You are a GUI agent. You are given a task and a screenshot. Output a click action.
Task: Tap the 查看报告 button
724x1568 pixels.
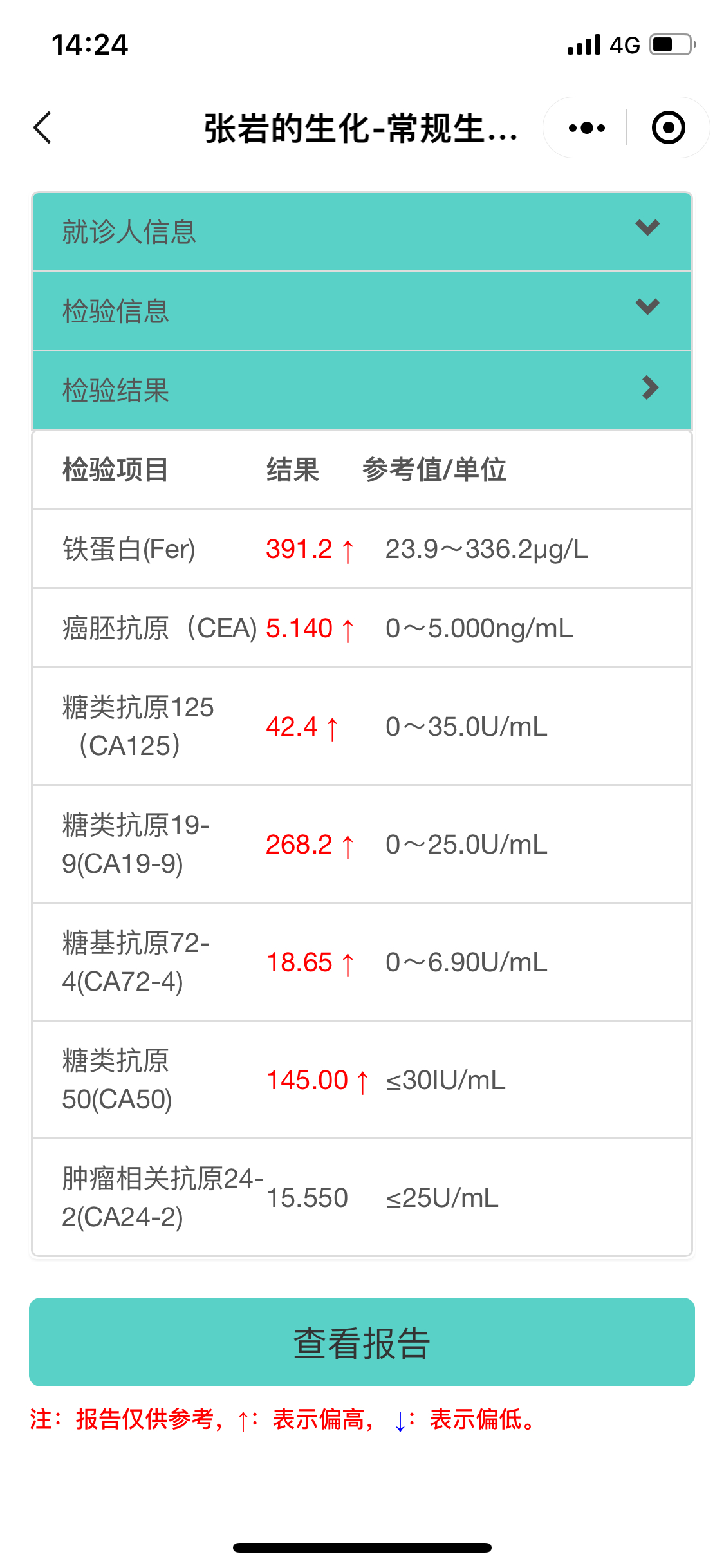coord(362,1342)
